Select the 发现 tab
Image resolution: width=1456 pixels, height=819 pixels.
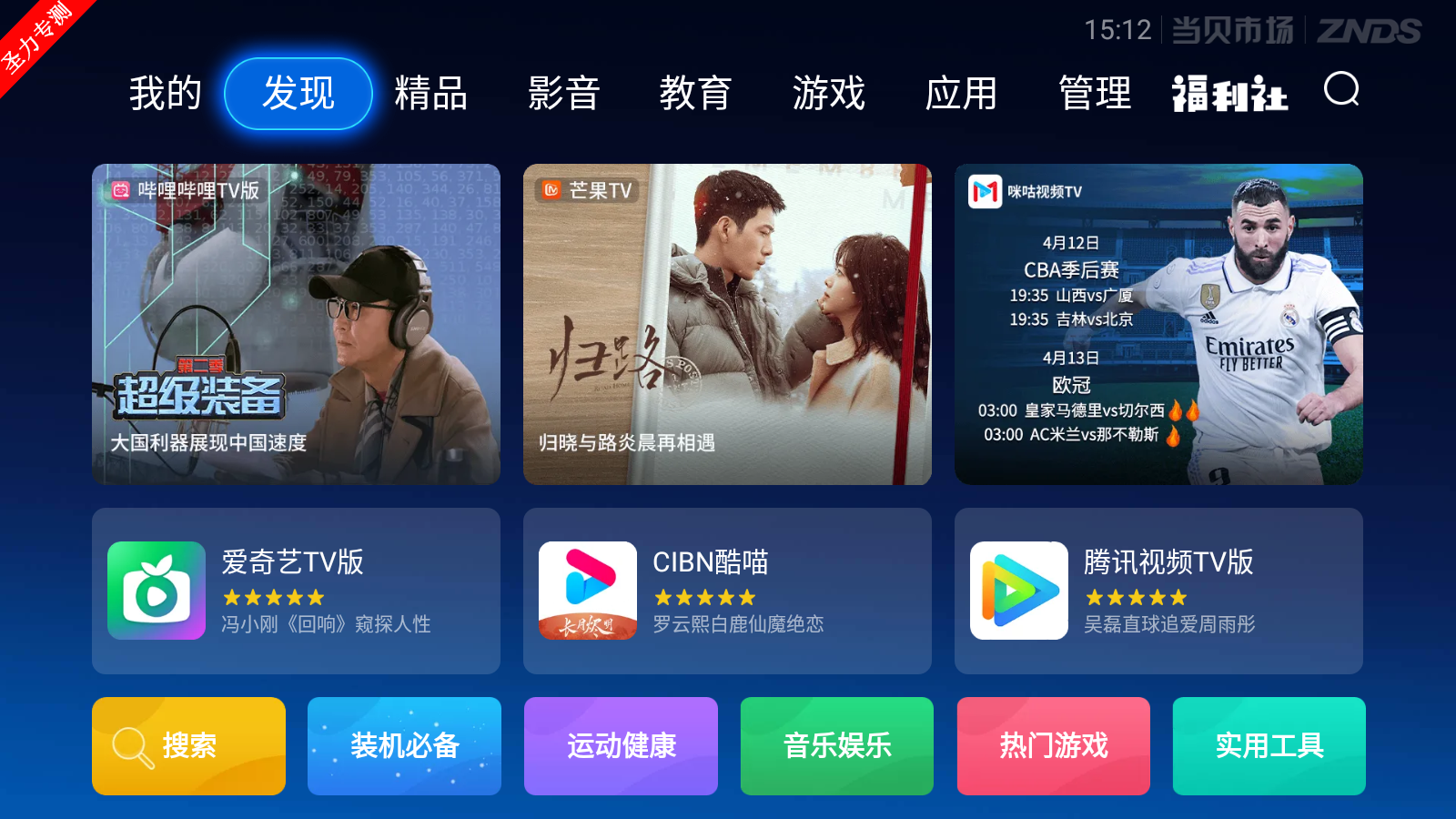pos(298,94)
